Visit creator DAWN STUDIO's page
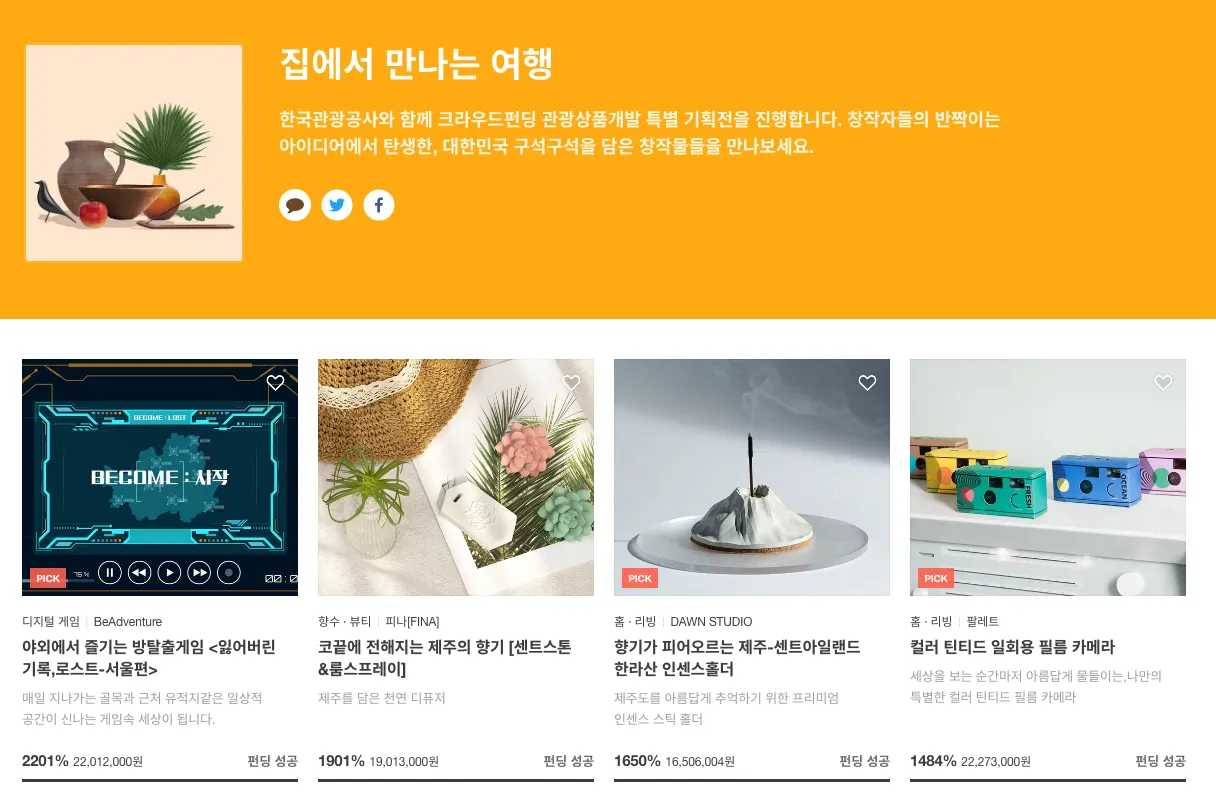Image resolution: width=1216 pixels, height=812 pixels. click(x=711, y=621)
